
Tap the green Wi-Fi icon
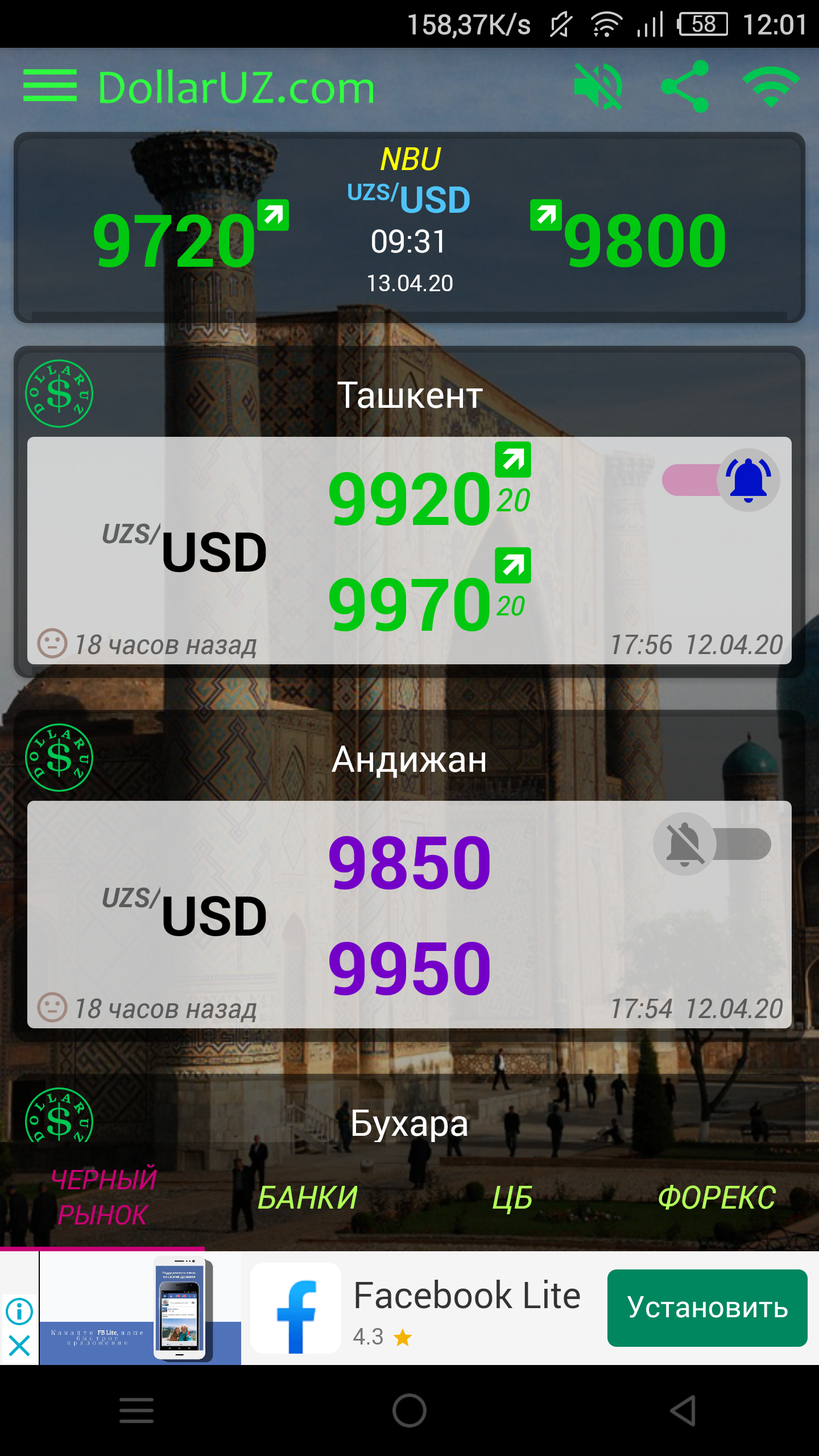[771, 86]
